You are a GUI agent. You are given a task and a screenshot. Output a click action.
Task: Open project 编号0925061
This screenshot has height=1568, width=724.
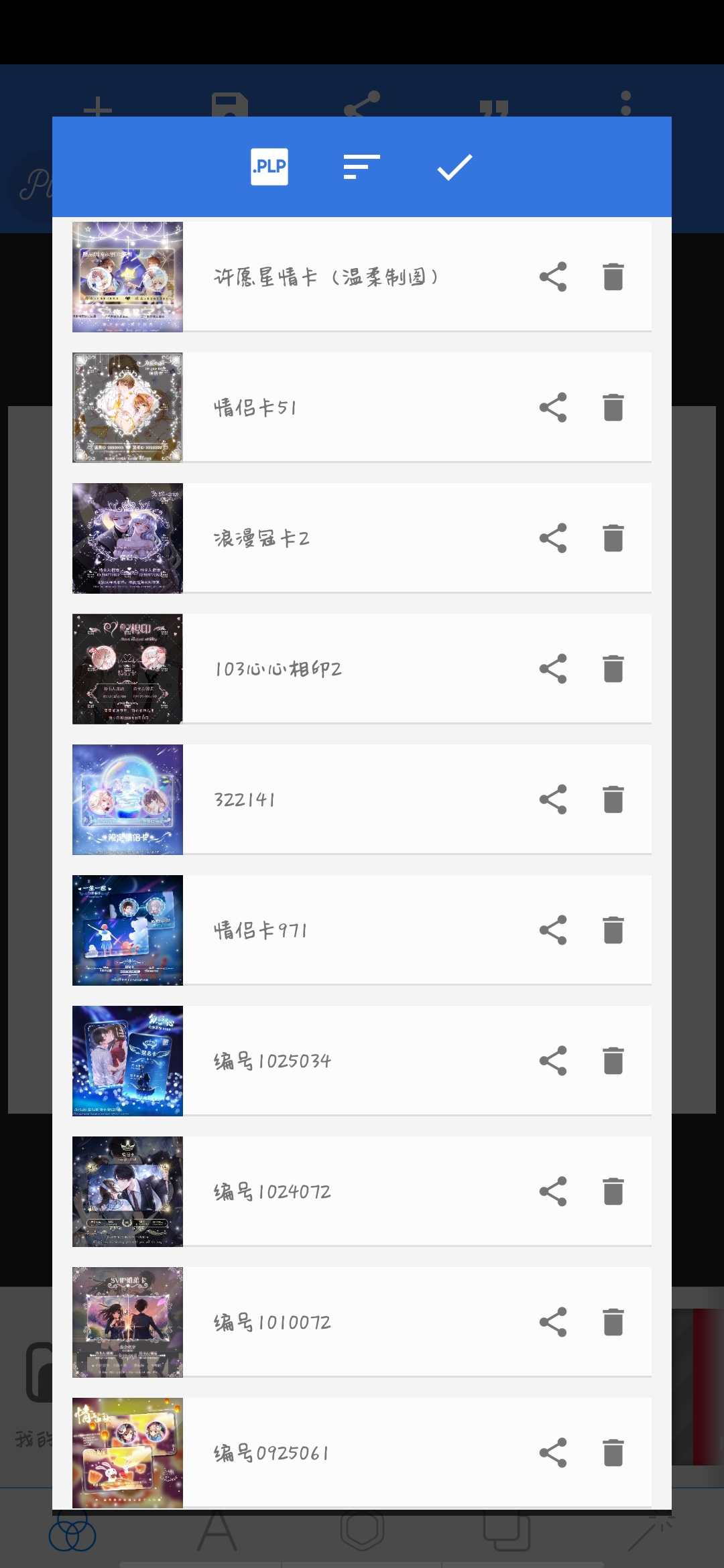pyautogui.click(x=362, y=1453)
